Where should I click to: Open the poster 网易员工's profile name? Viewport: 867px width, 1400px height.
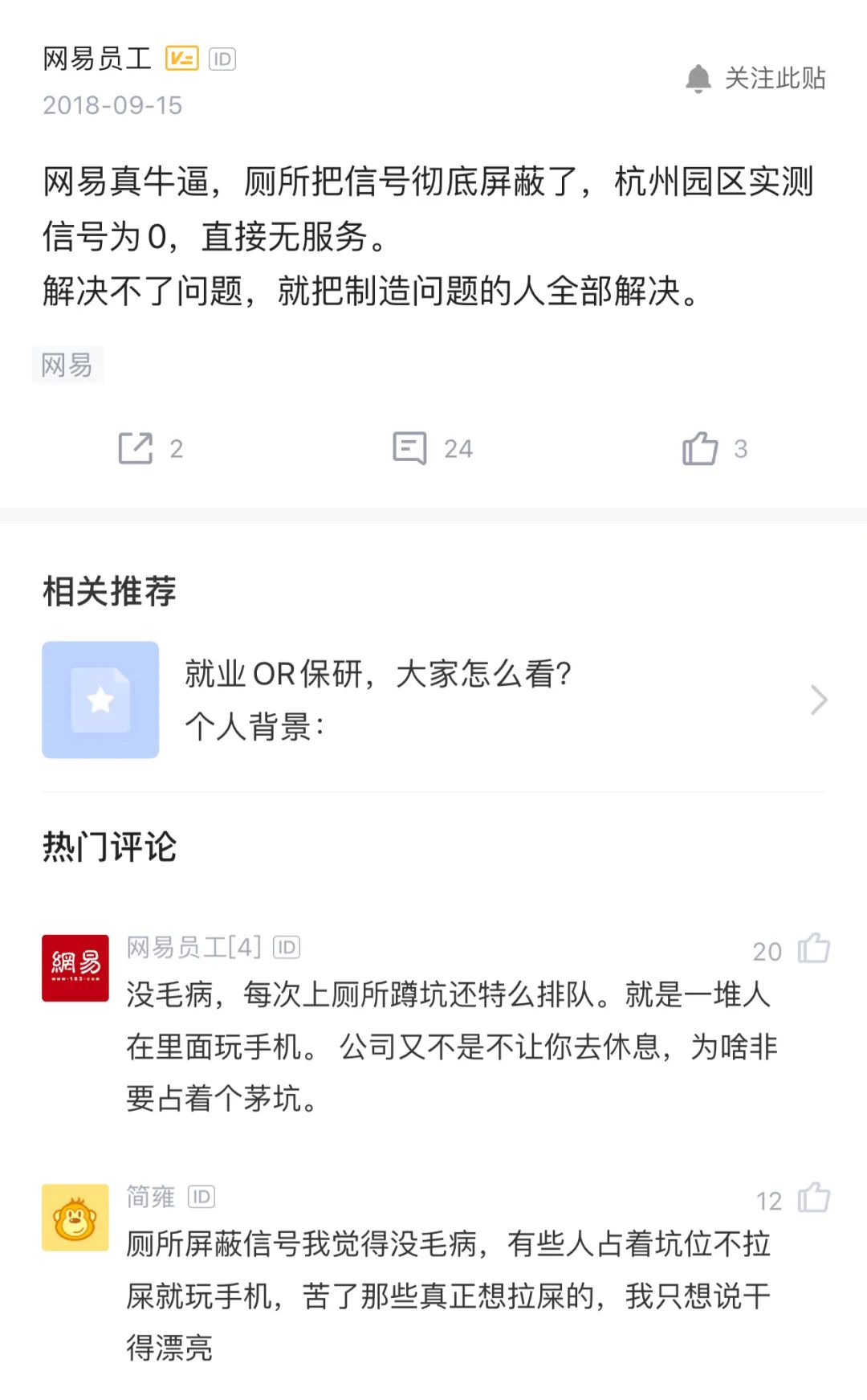[x=97, y=59]
